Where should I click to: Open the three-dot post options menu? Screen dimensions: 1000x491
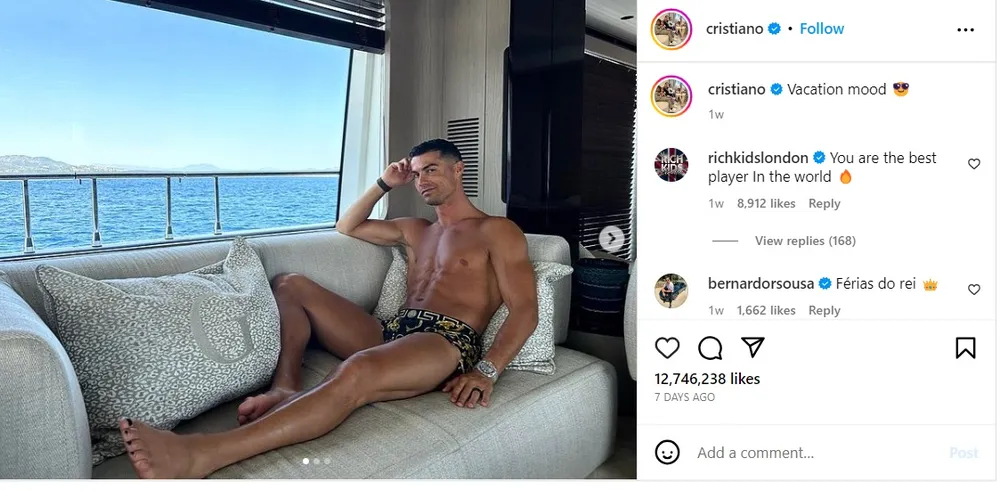(x=965, y=30)
